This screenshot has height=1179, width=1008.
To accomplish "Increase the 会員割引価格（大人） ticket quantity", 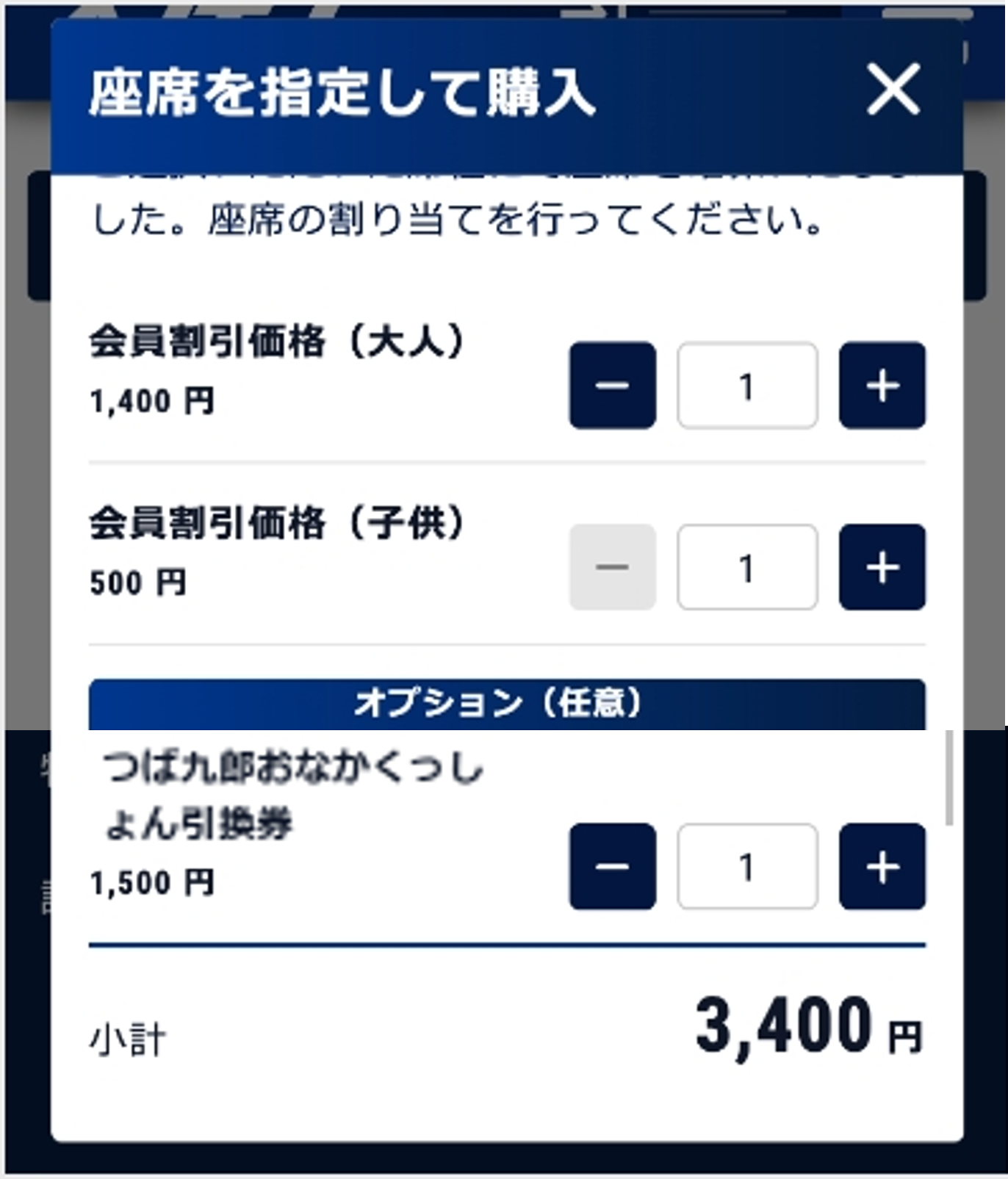I will tap(882, 385).
